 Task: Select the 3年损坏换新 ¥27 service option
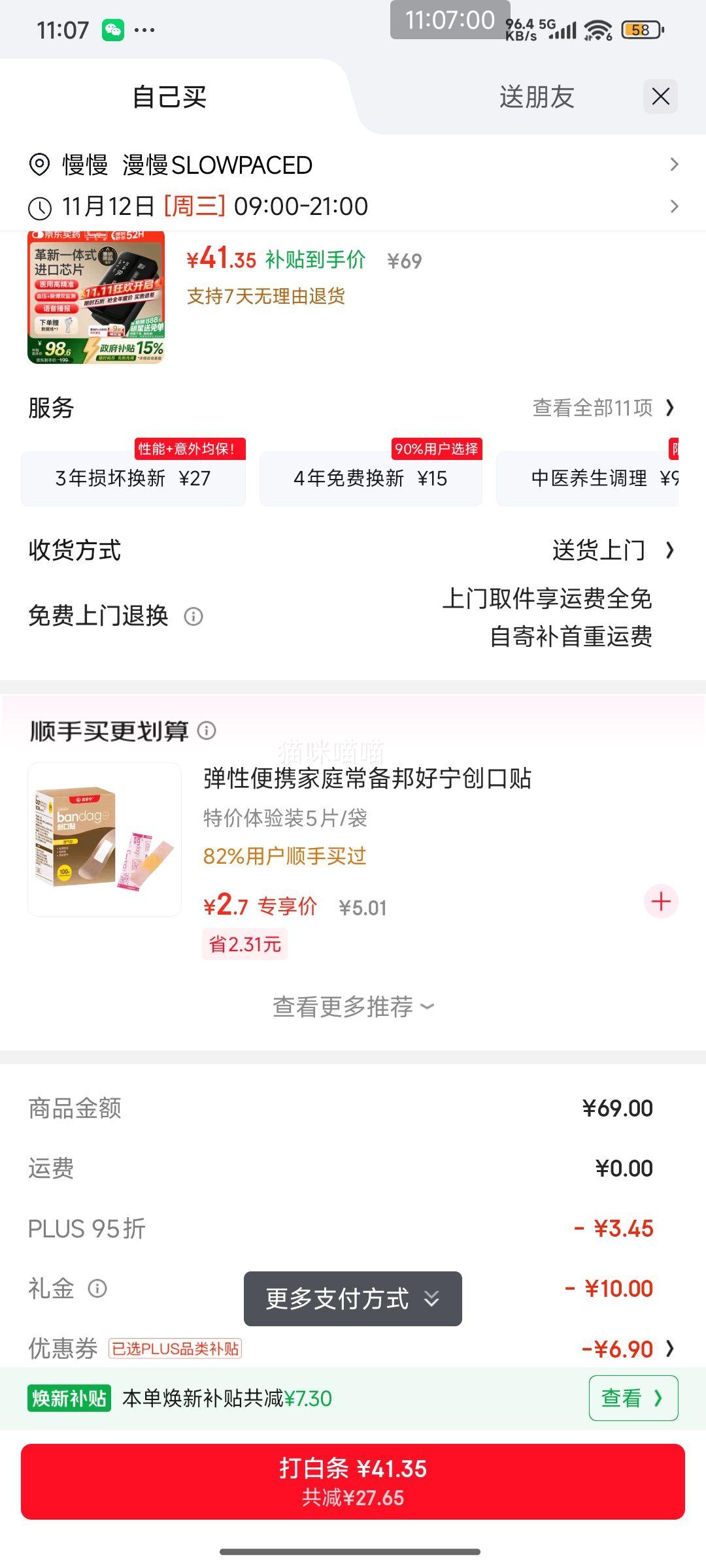coord(133,478)
